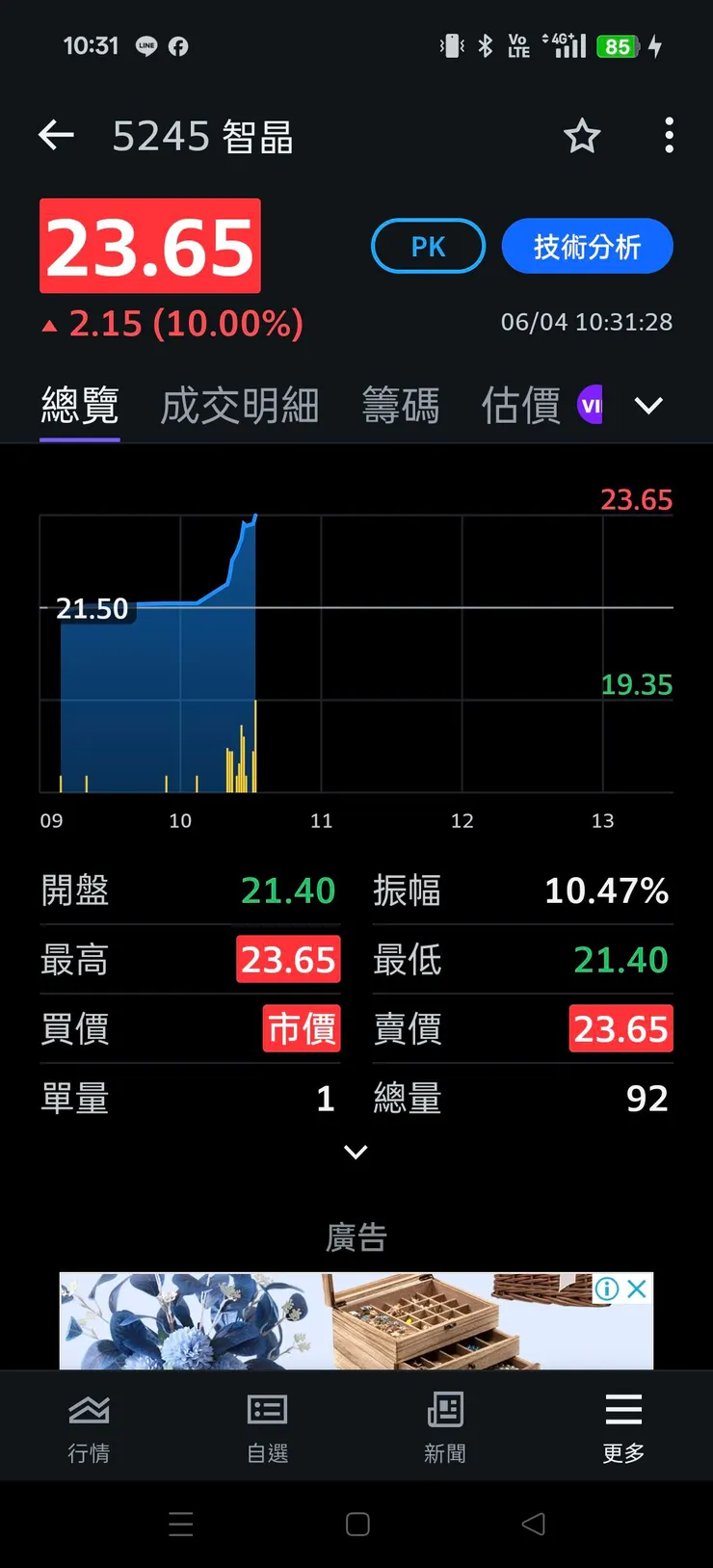Screen dimensions: 713x1568
Task: Switch to the 成交明細 tab
Action: click(x=239, y=405)
